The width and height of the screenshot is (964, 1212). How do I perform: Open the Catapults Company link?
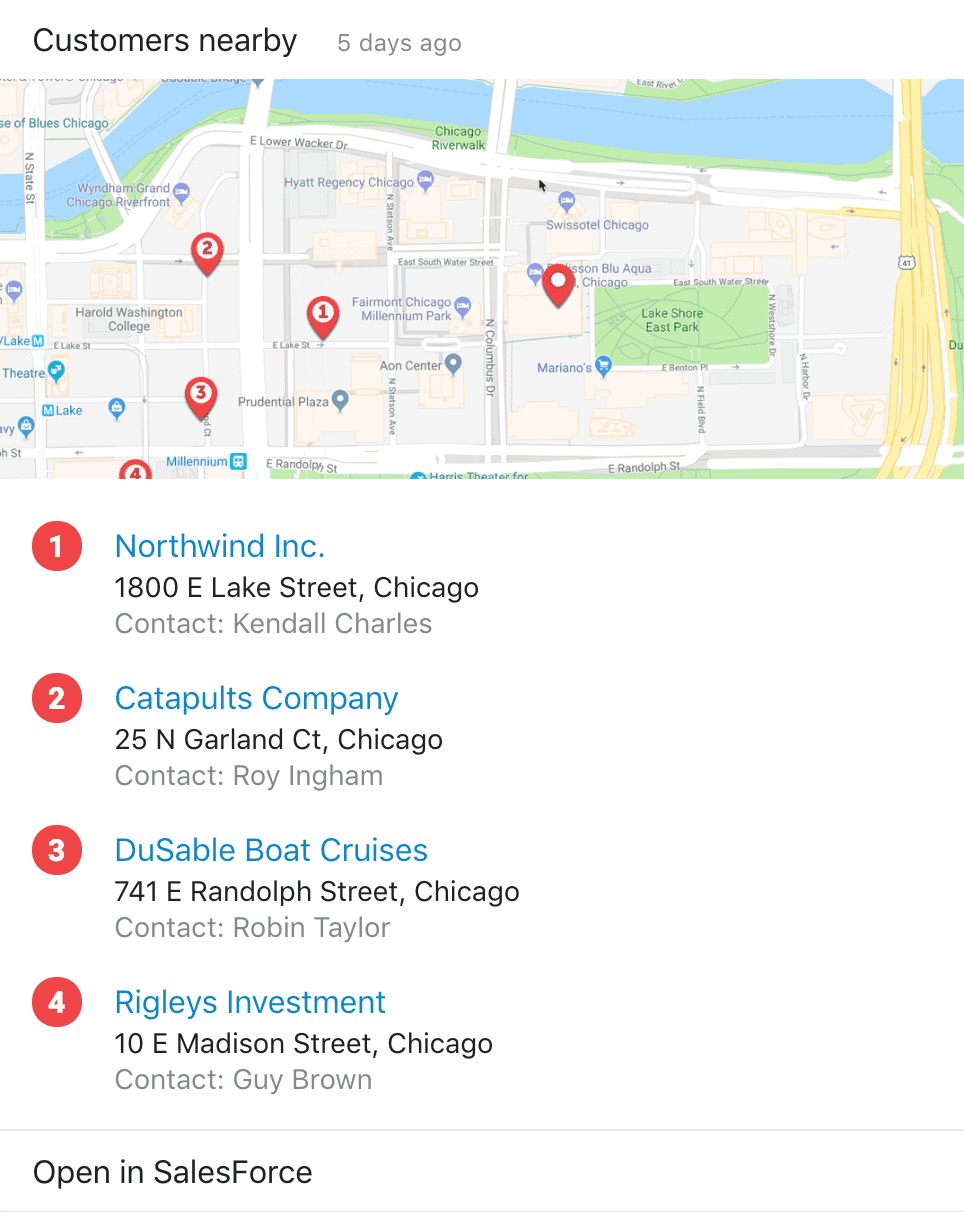[256, 698]
